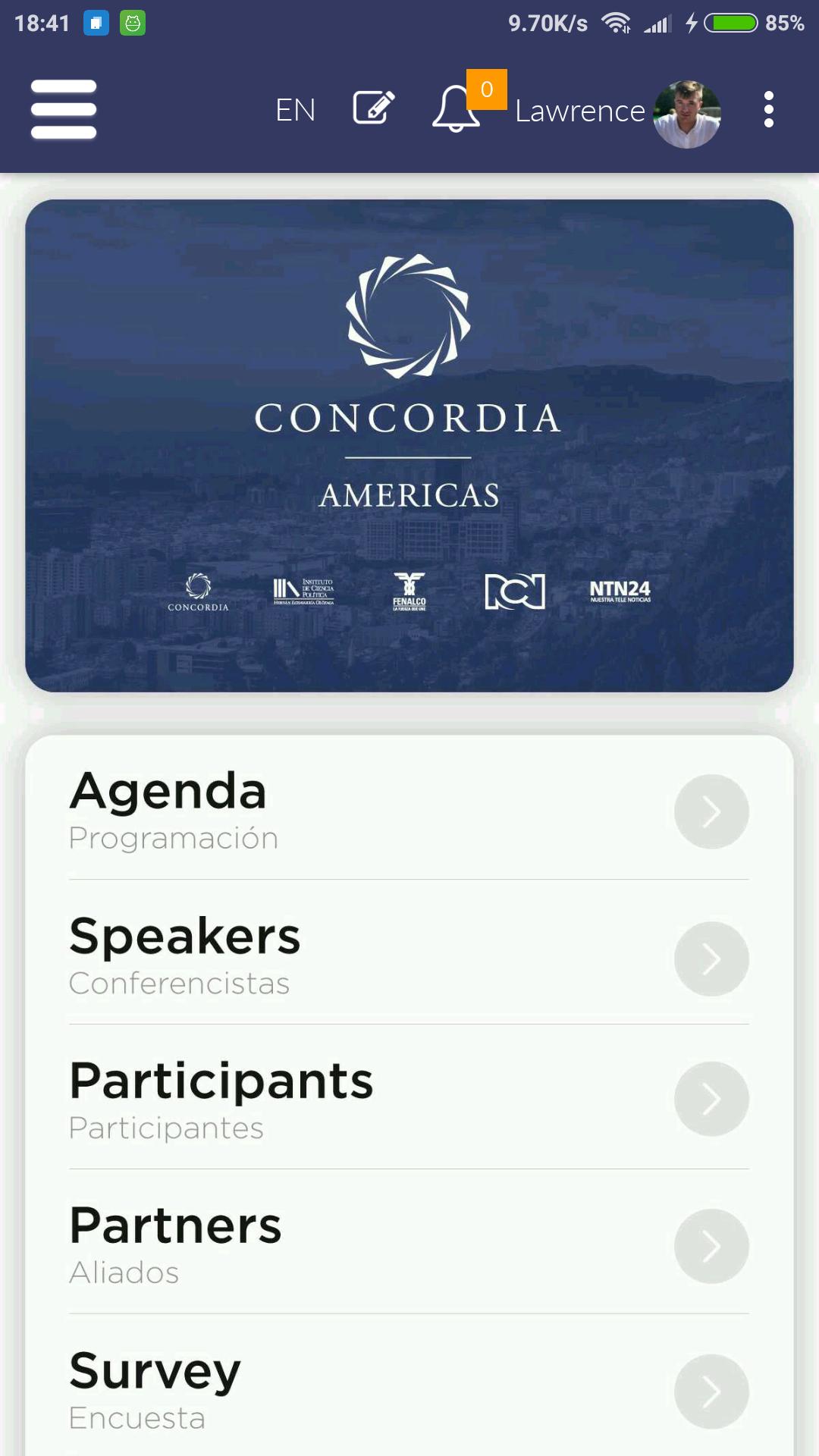Screen dimensions: 819x1456
Task: Open the three-dot overflow menu
Action: (769, 108)
